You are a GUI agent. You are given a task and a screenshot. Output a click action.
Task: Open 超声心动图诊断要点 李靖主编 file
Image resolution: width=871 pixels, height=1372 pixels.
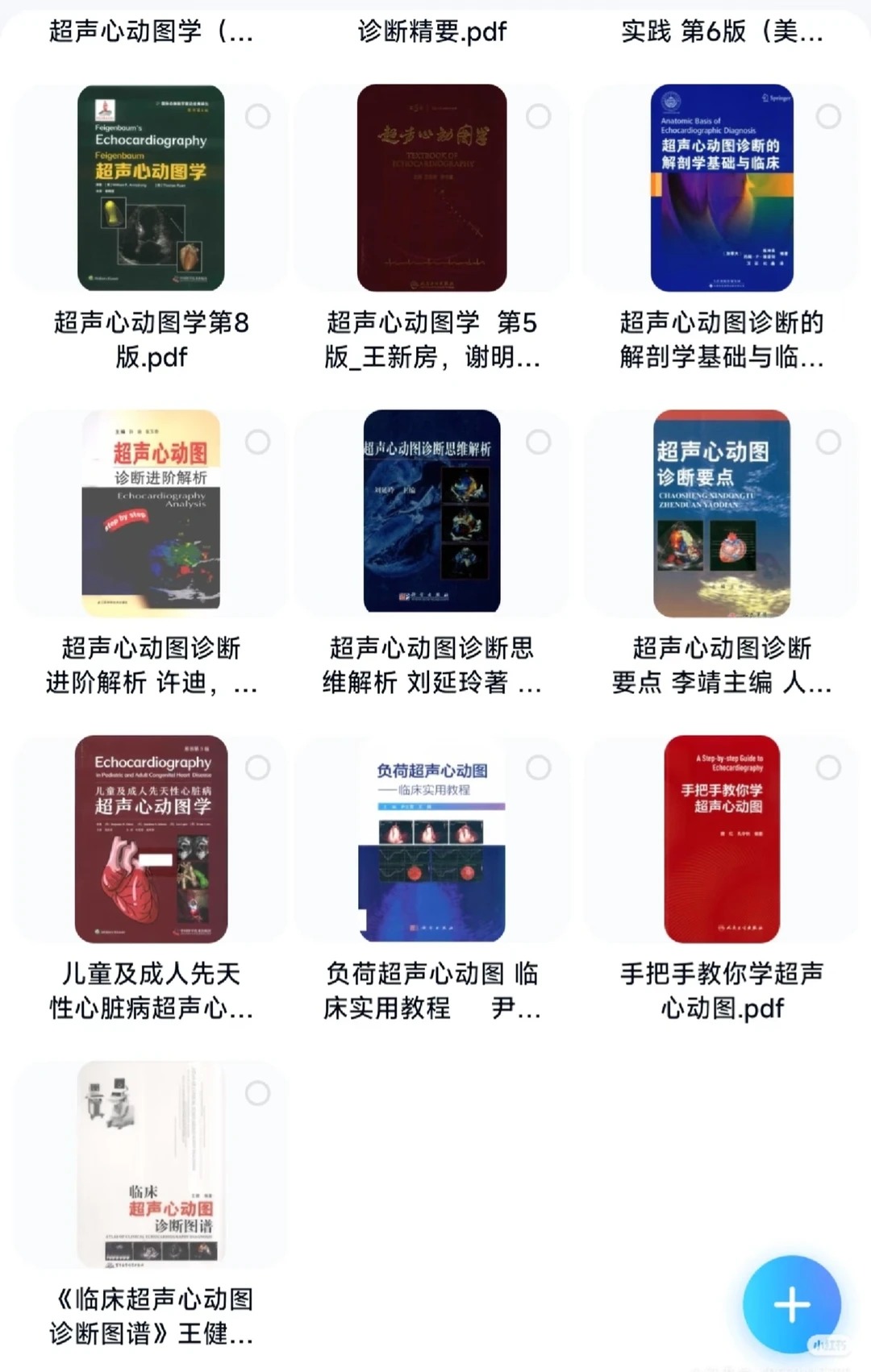[722, 513]
